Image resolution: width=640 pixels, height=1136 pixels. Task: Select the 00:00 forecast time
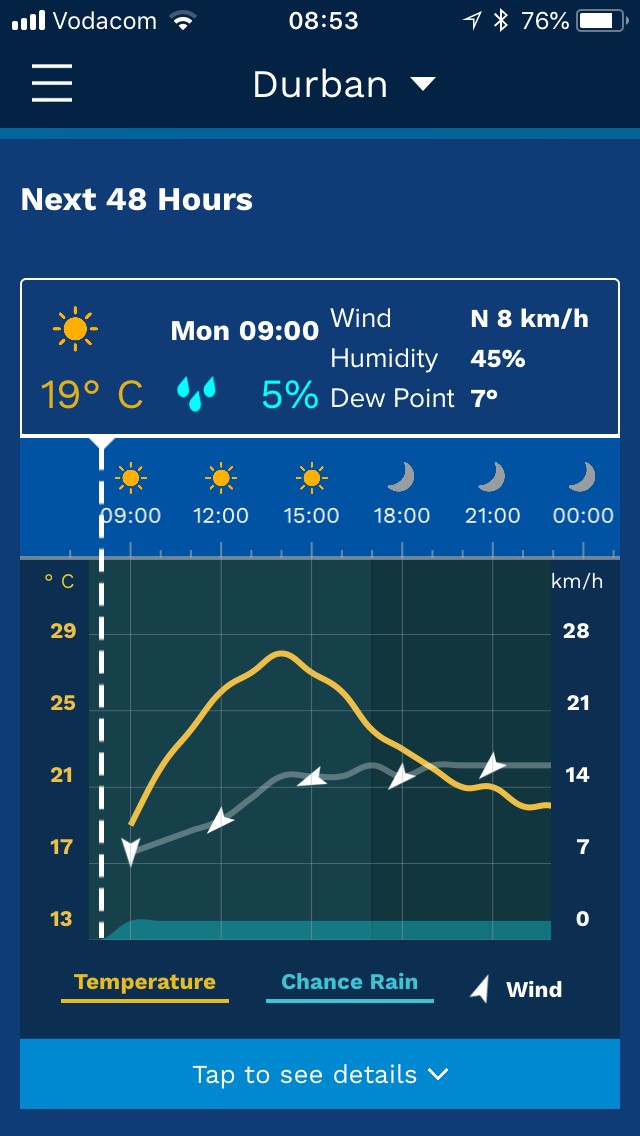pyautogui.click(x=583, y=497)
